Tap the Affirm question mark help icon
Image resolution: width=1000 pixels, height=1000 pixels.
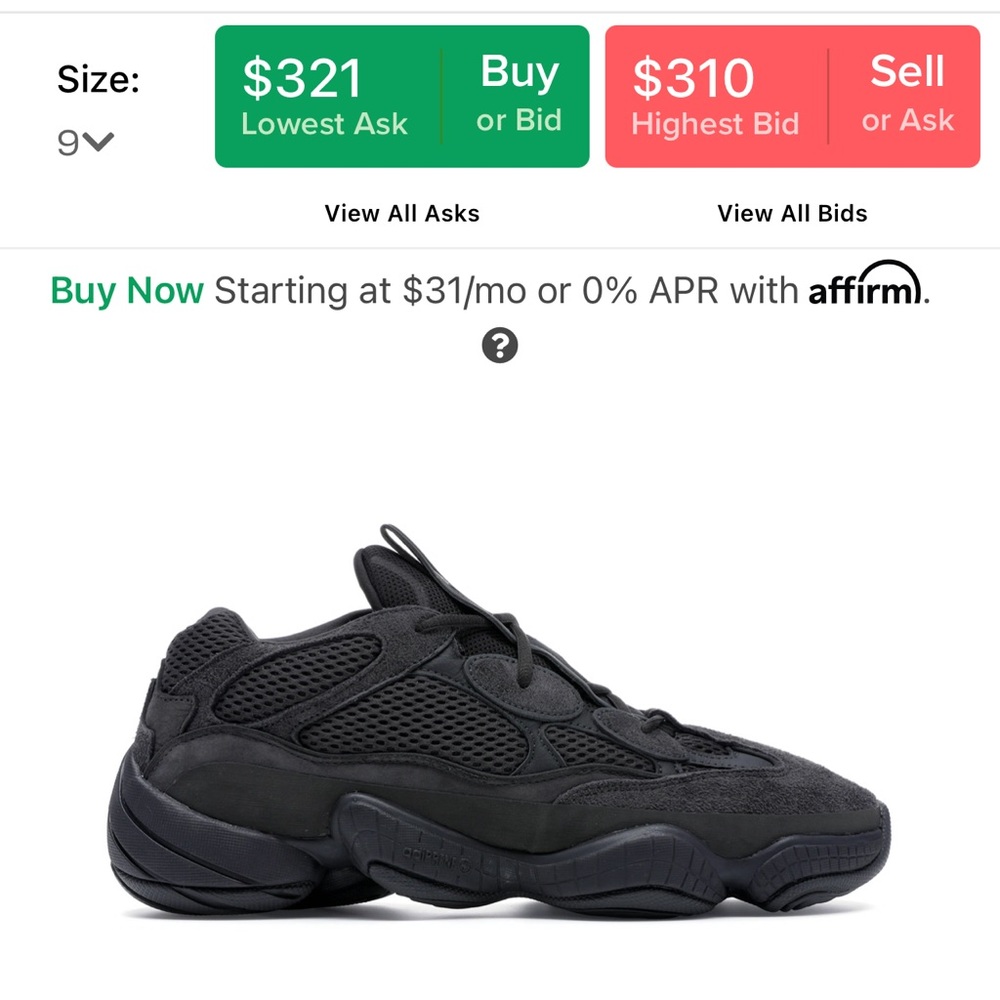(x=500, y=345)
